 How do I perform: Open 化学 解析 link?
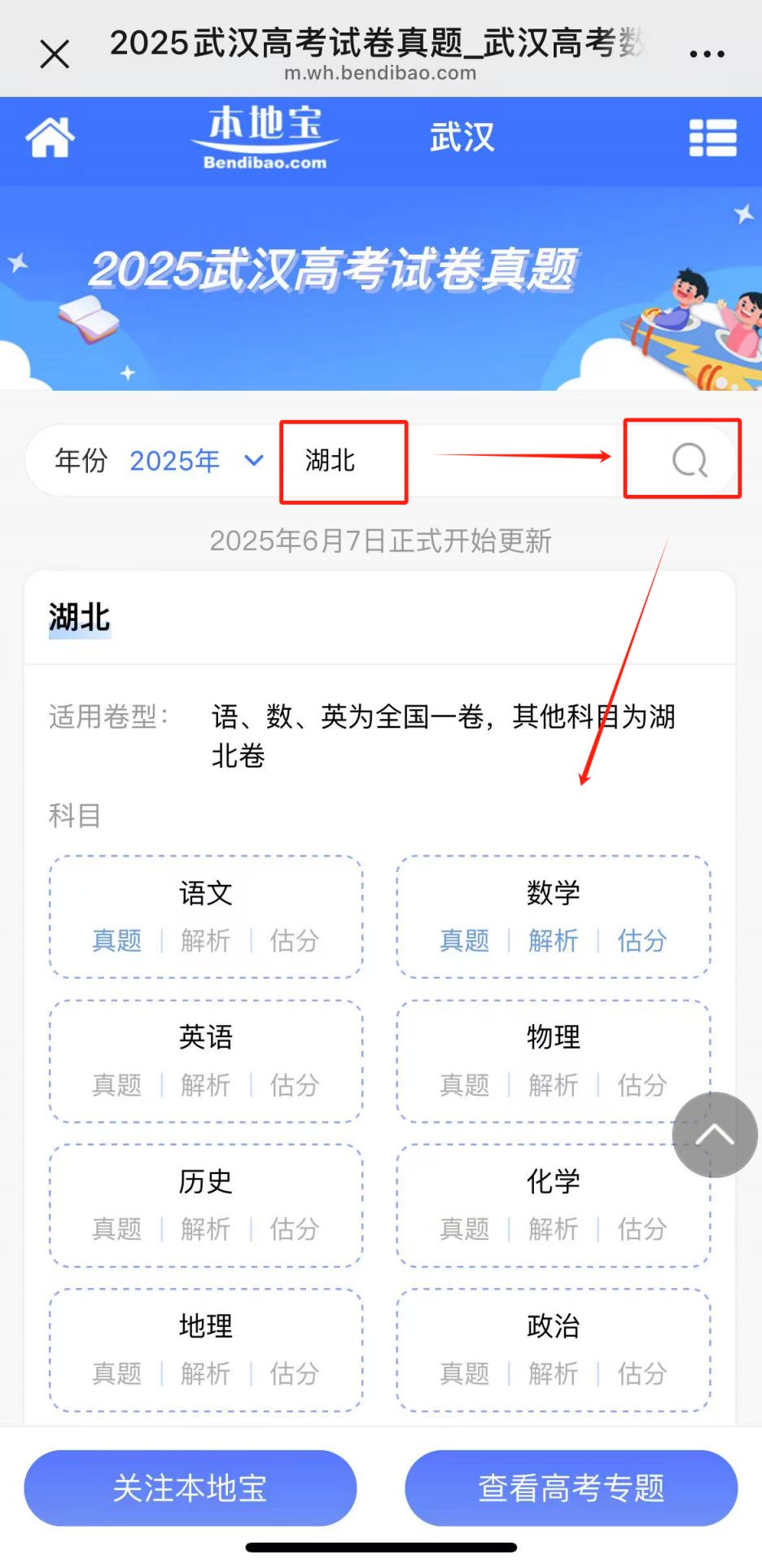point(554,1229)
